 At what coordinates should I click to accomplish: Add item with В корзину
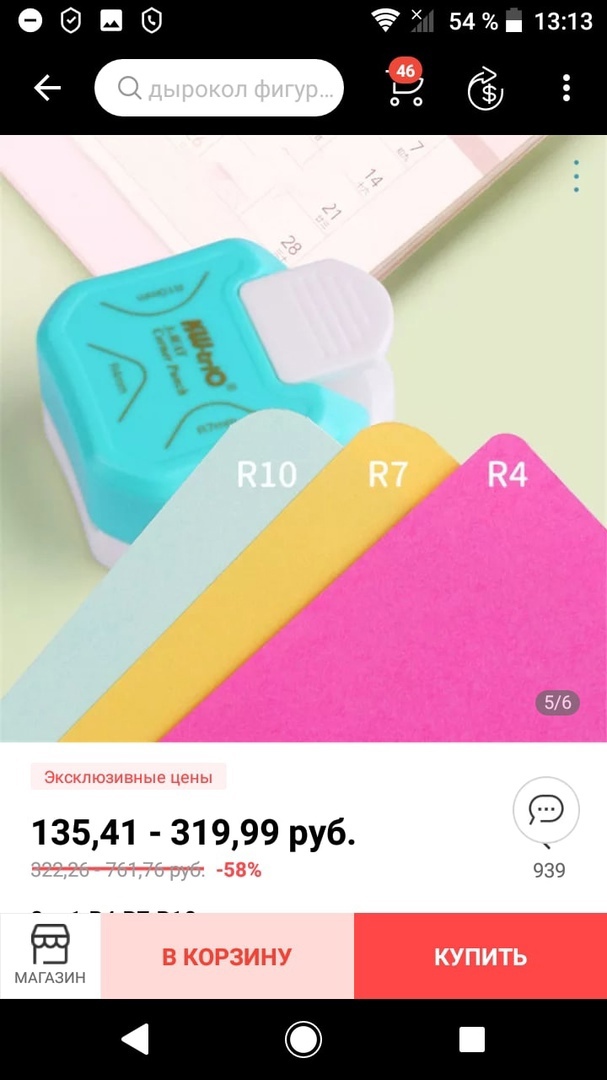(x=227, y=956)
